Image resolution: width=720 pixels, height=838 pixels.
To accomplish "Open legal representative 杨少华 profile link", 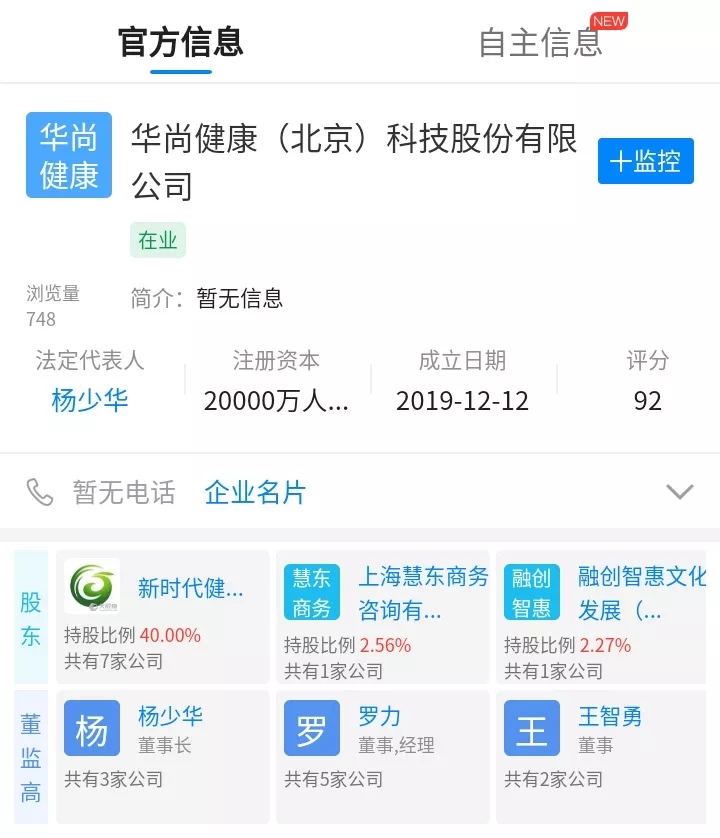I will (x=92, y=400).
